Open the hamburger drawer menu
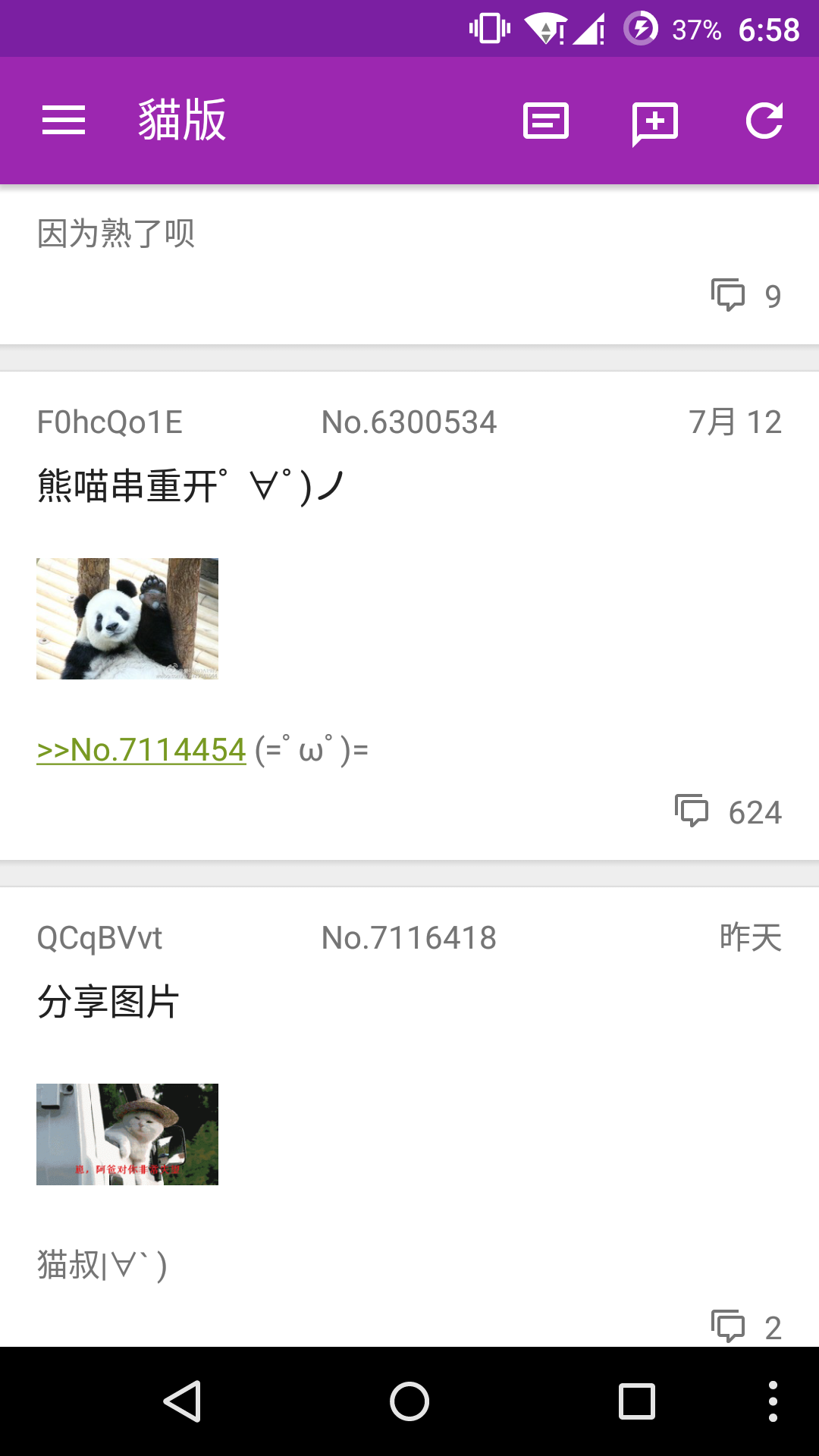 pos(64,121)
